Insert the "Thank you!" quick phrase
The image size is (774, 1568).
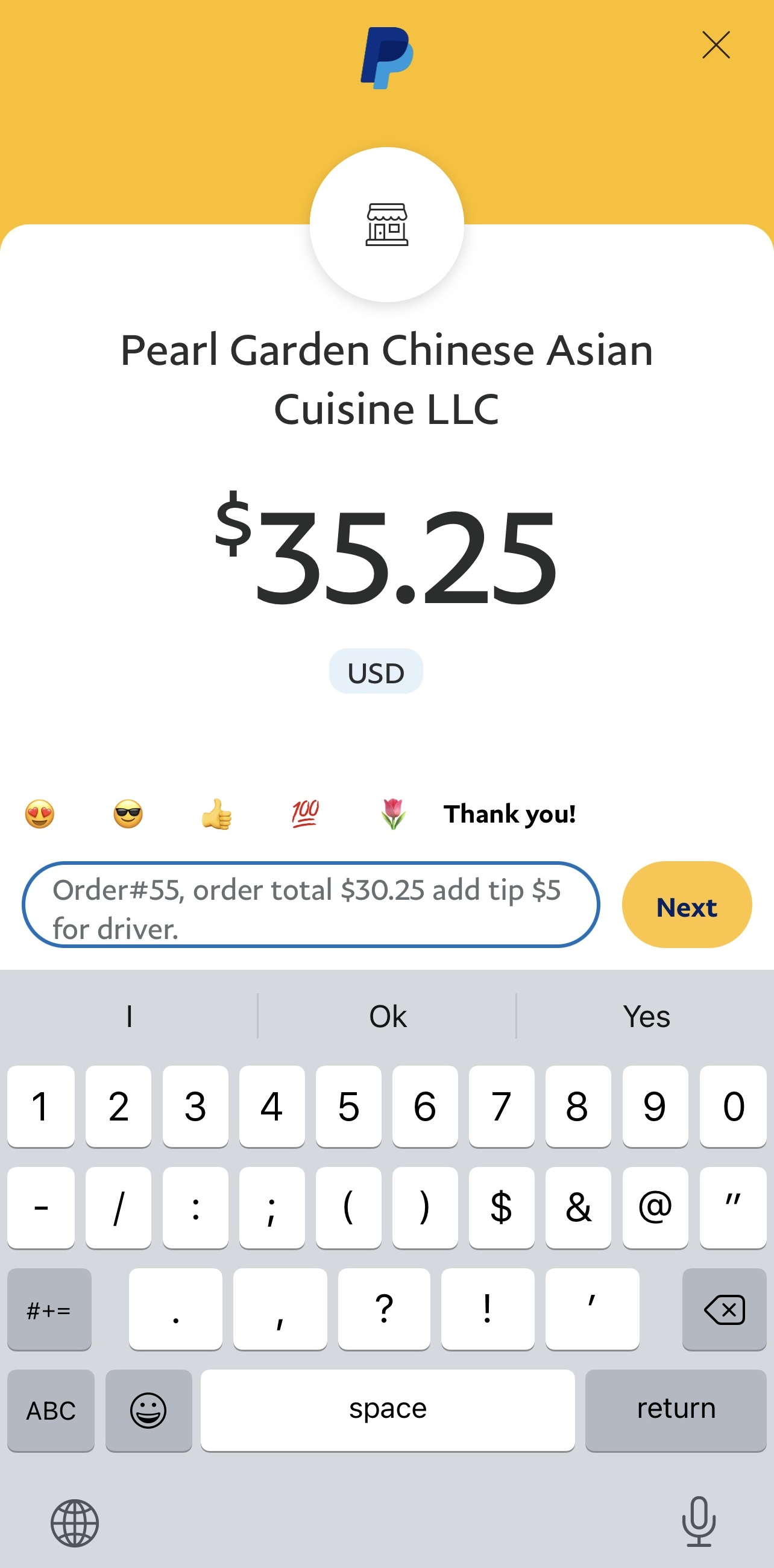(x=509, y=814)
